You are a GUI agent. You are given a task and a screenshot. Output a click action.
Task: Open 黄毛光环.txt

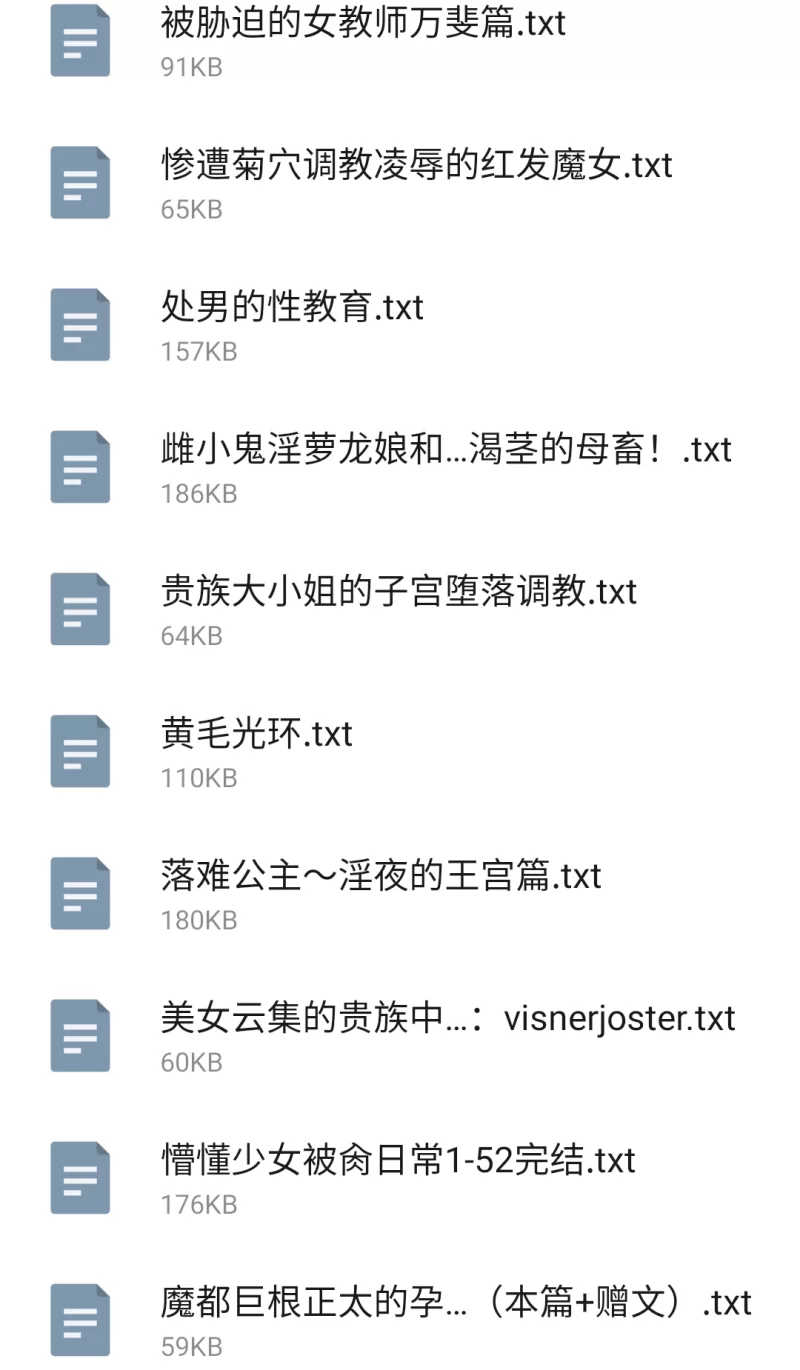(256, 735)
